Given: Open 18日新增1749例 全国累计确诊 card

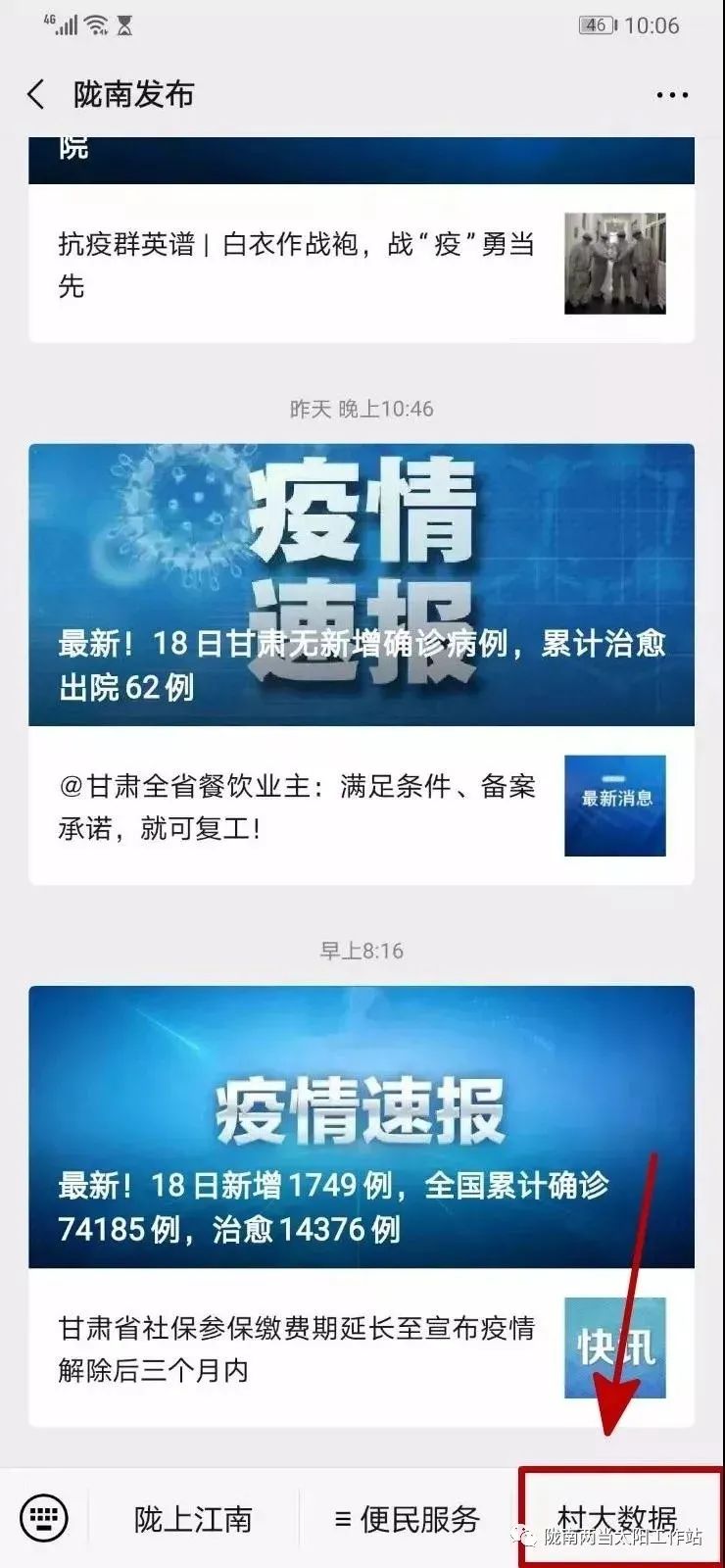Looking at the screenshot, I should pyautogui.click(x=362, y=1127).
